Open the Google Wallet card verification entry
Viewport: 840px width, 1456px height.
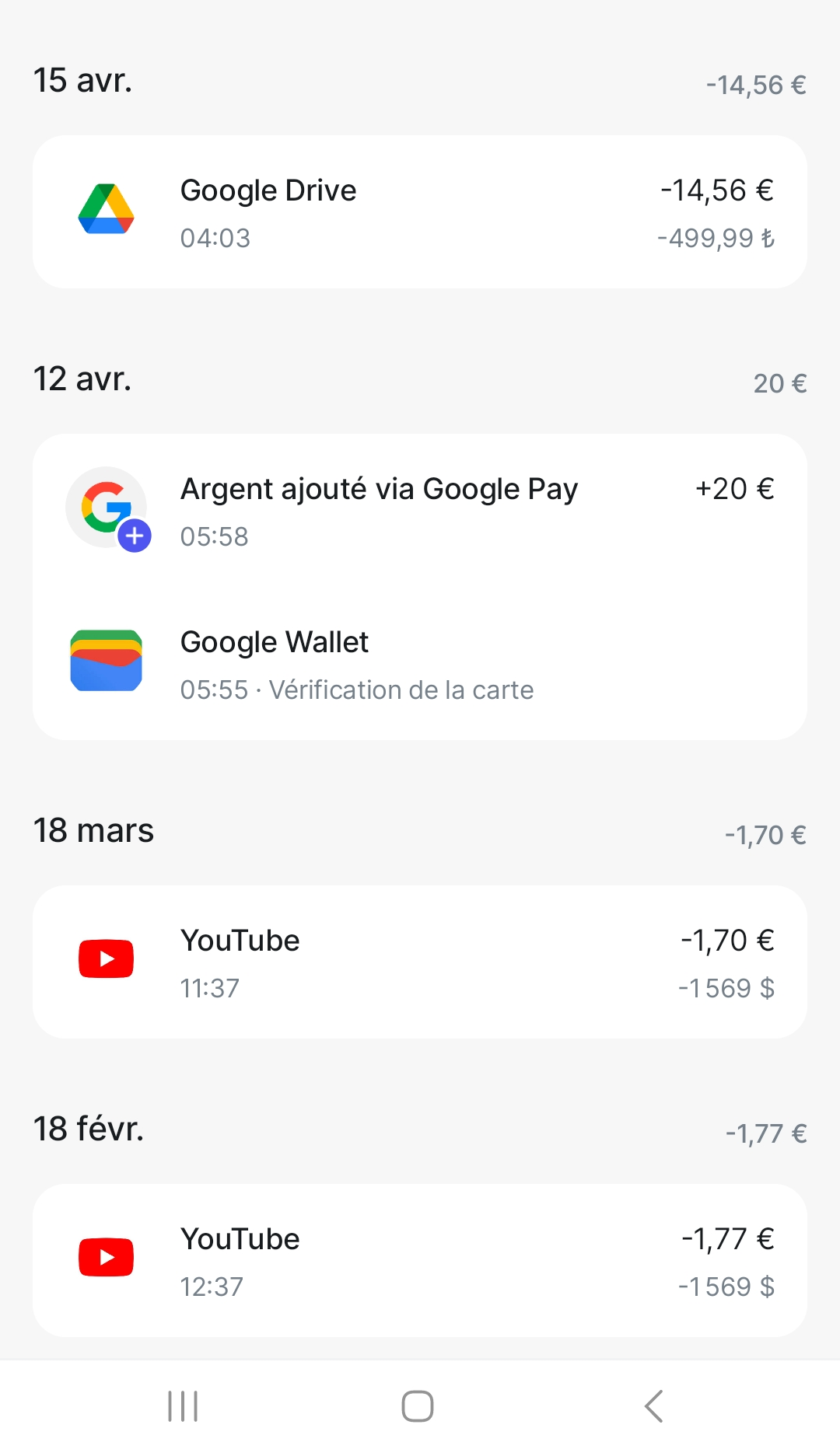[x=420, y=665]
